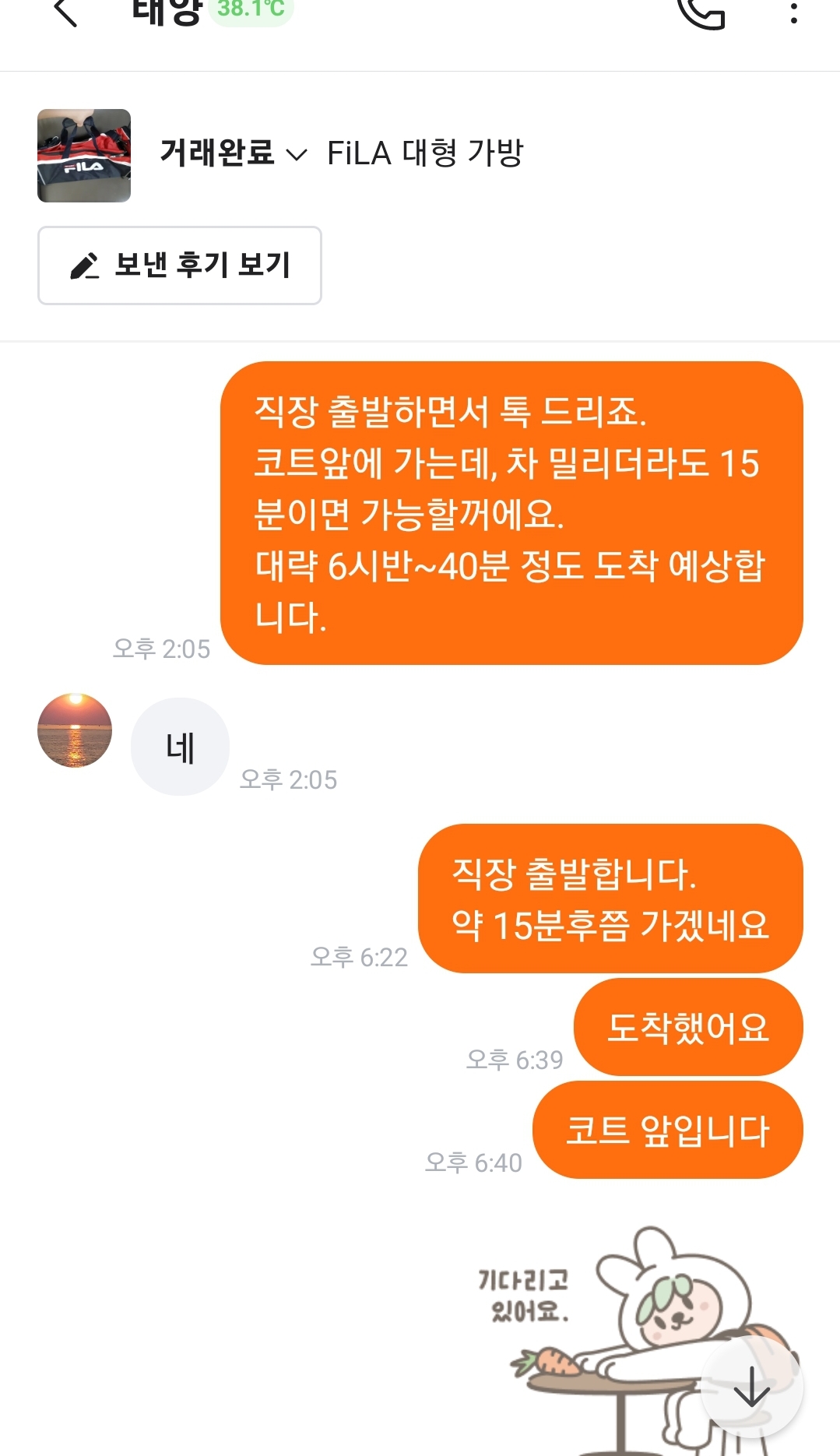This screenshot has width=840, height=1456.
Task: Go back using the top-left arrow
Action: point(65,12)
